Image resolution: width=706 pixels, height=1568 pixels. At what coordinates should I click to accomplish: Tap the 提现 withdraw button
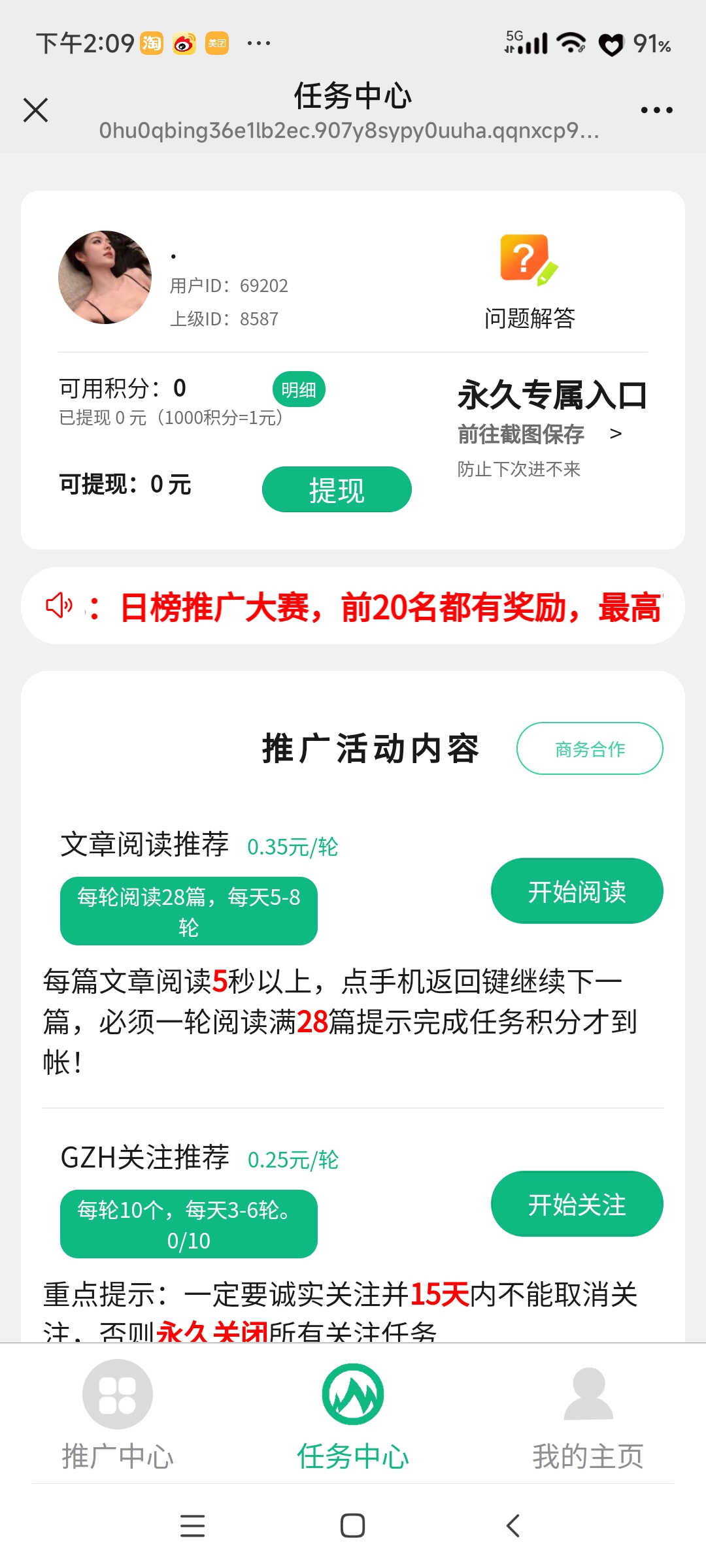(335, 489)
